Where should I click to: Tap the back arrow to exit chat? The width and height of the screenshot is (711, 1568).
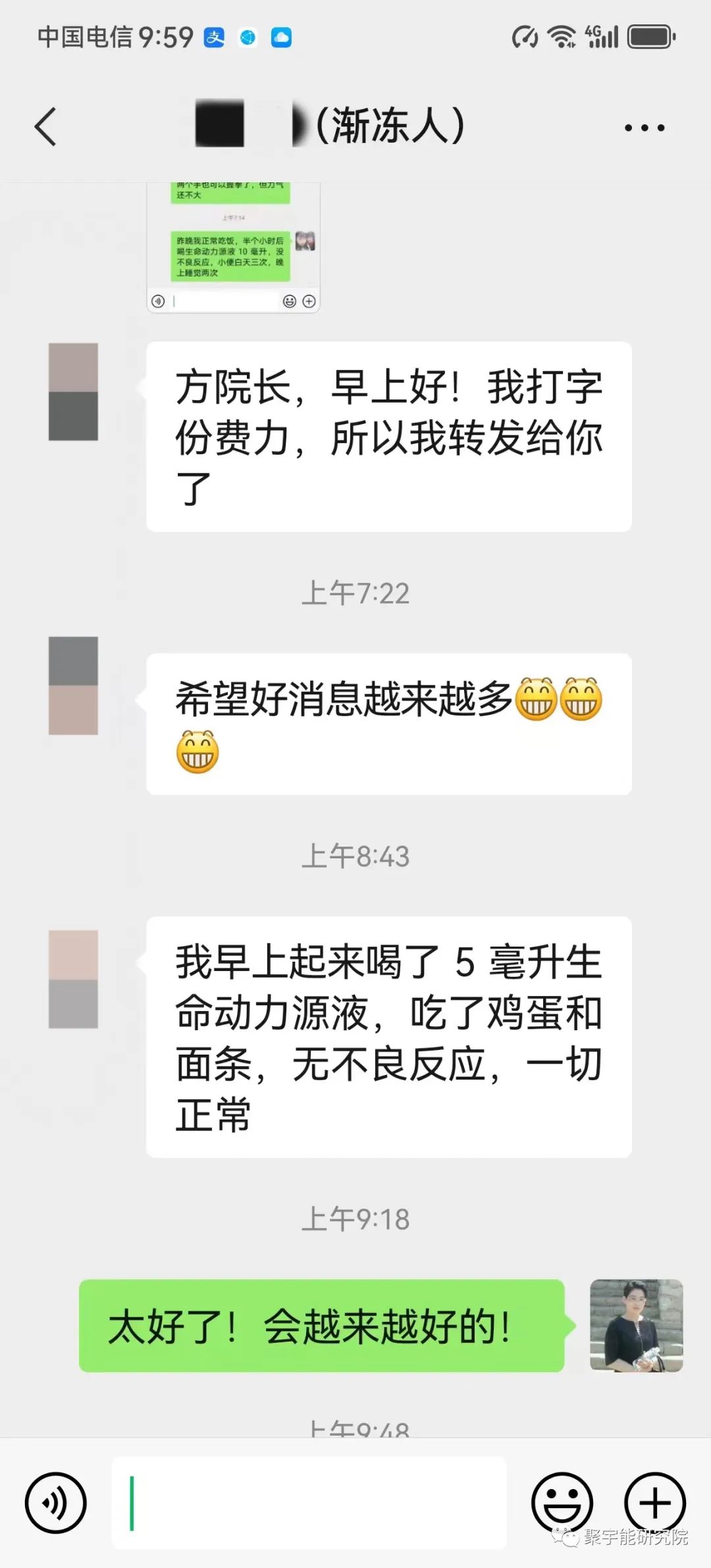point(46,127)
